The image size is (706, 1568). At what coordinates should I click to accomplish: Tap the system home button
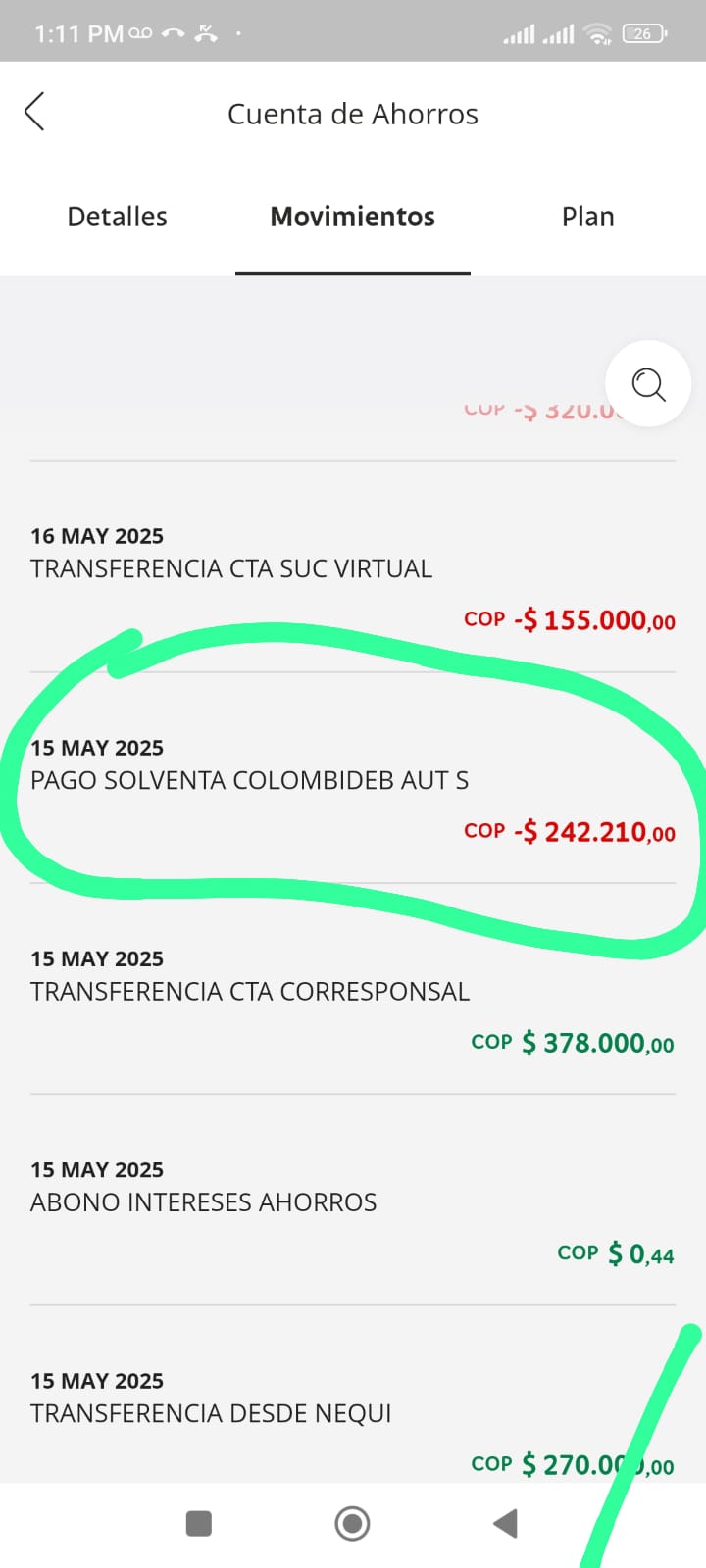(x=352, y=1524)
